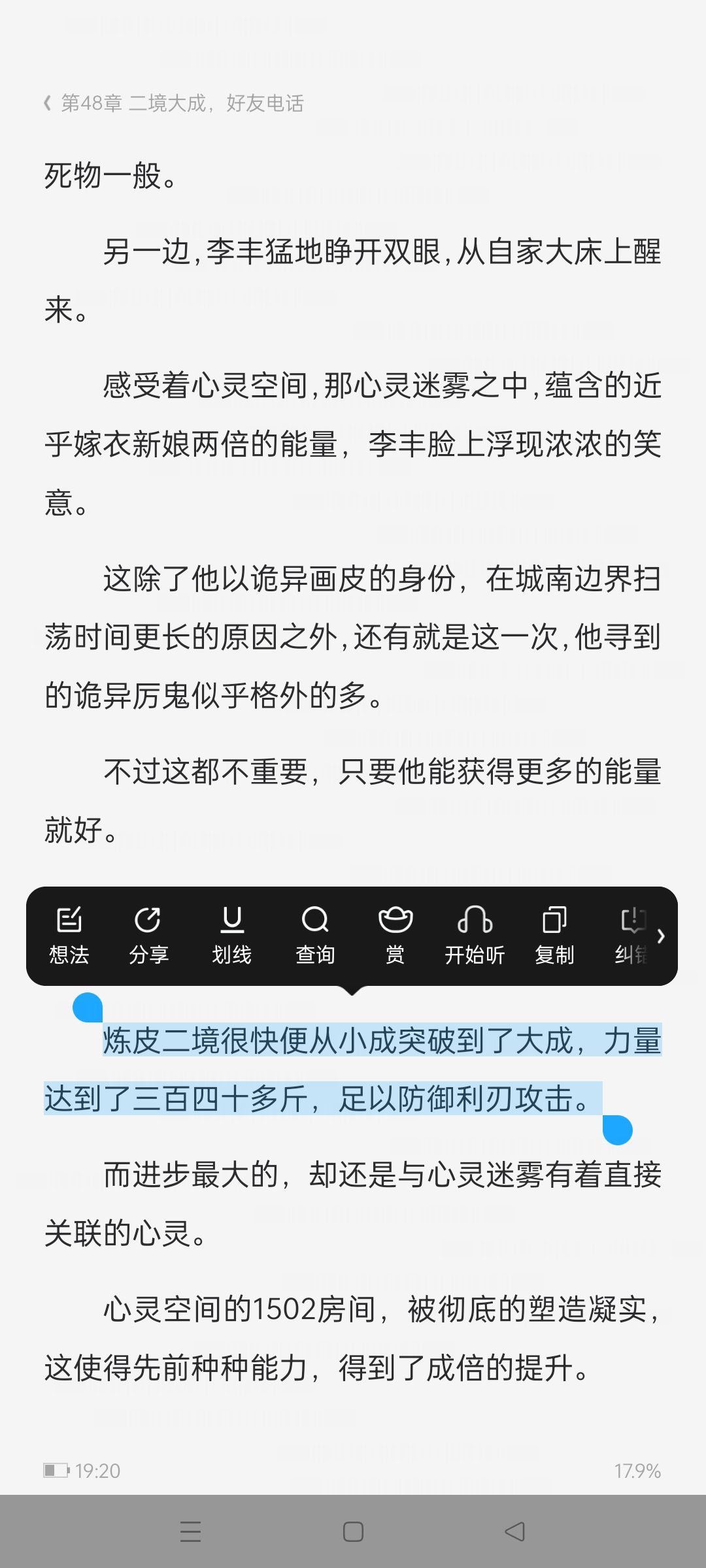Image resolution: width=706 pixels, height=1568 pixels.
Task: Underline selection with 划线
Action: tap(231, 936)
